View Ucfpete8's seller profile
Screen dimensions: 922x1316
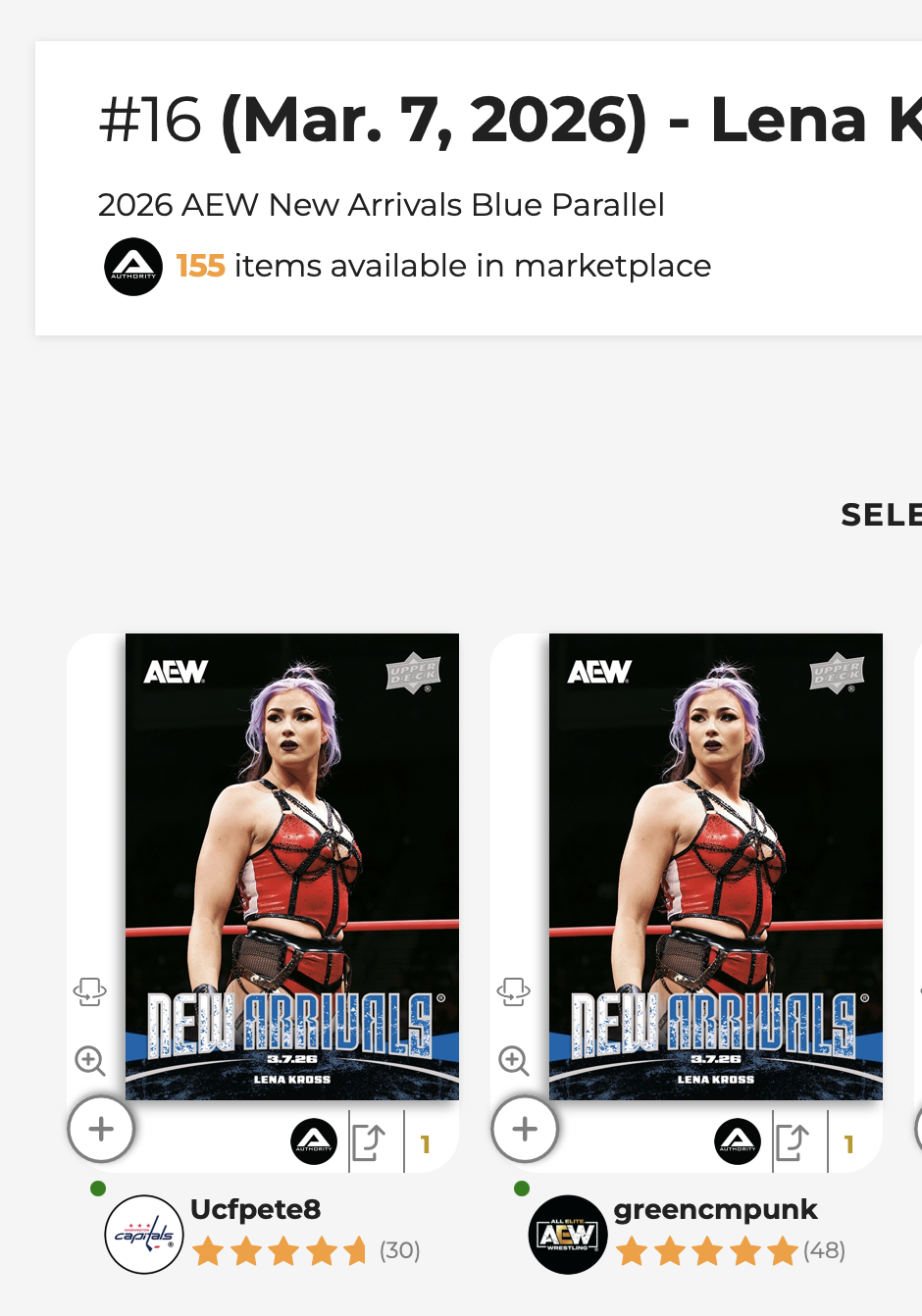(255, 1210)
